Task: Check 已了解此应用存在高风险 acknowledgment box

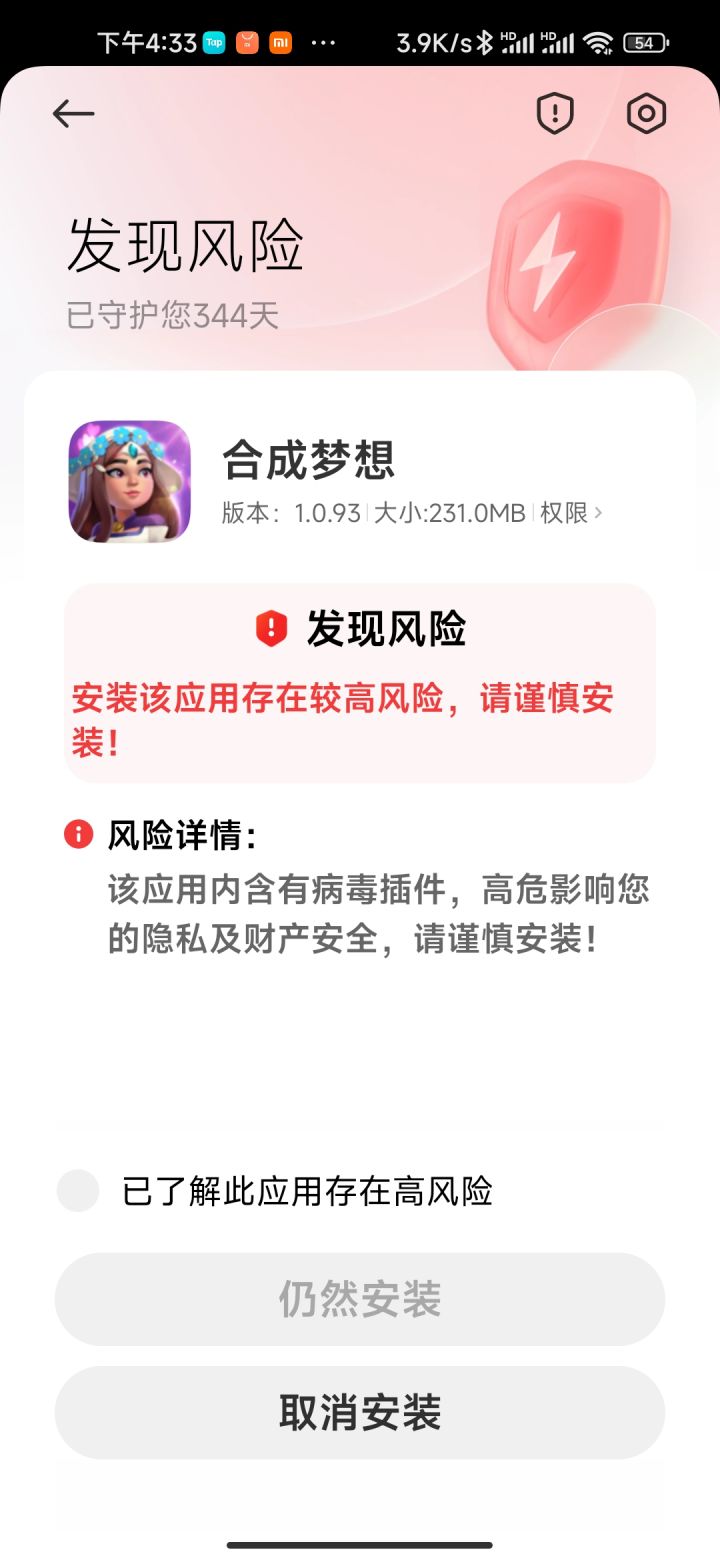Action: pos(77,1192)
